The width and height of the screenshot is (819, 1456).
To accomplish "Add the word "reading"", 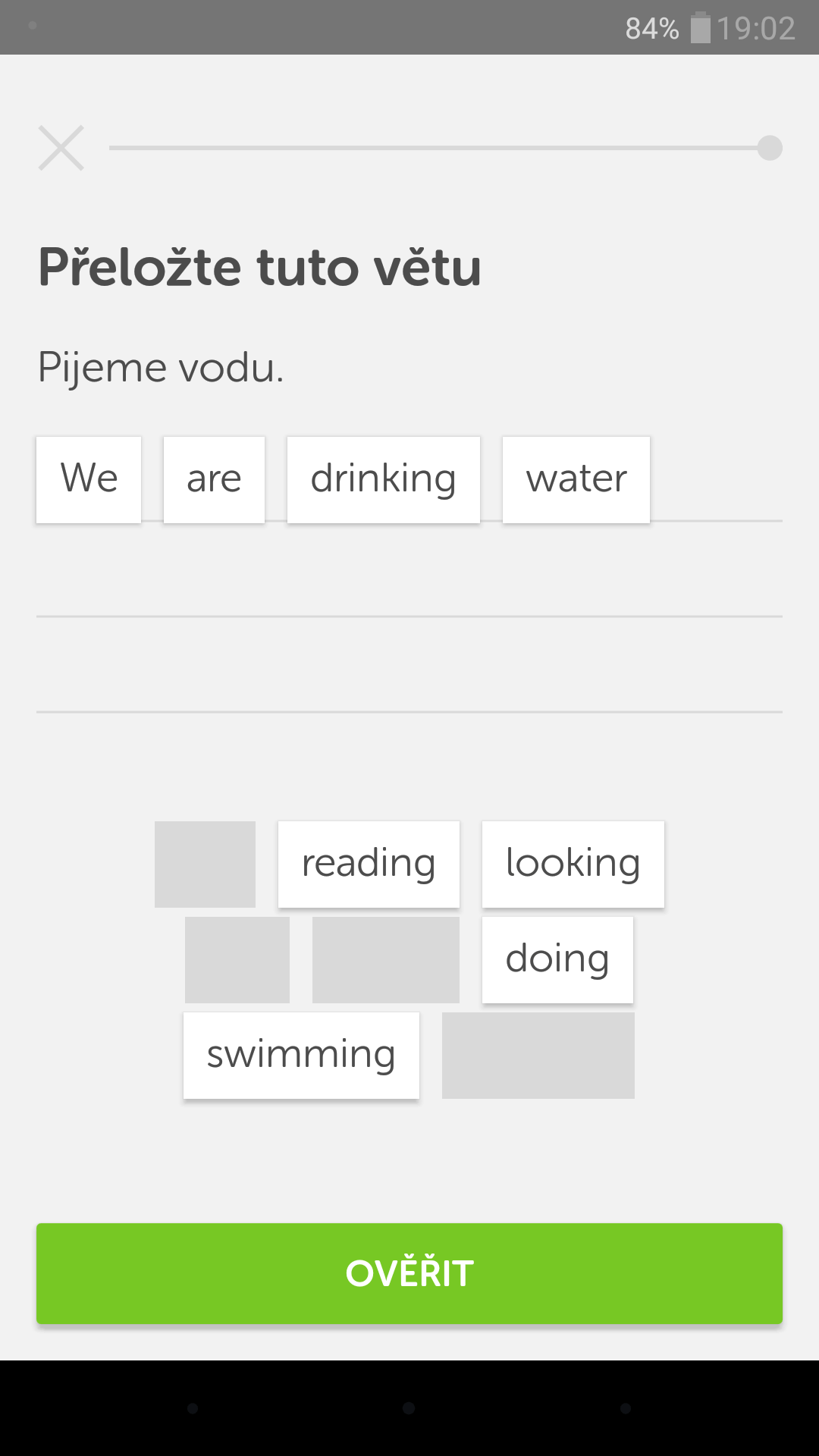I will tap(369, 864).
